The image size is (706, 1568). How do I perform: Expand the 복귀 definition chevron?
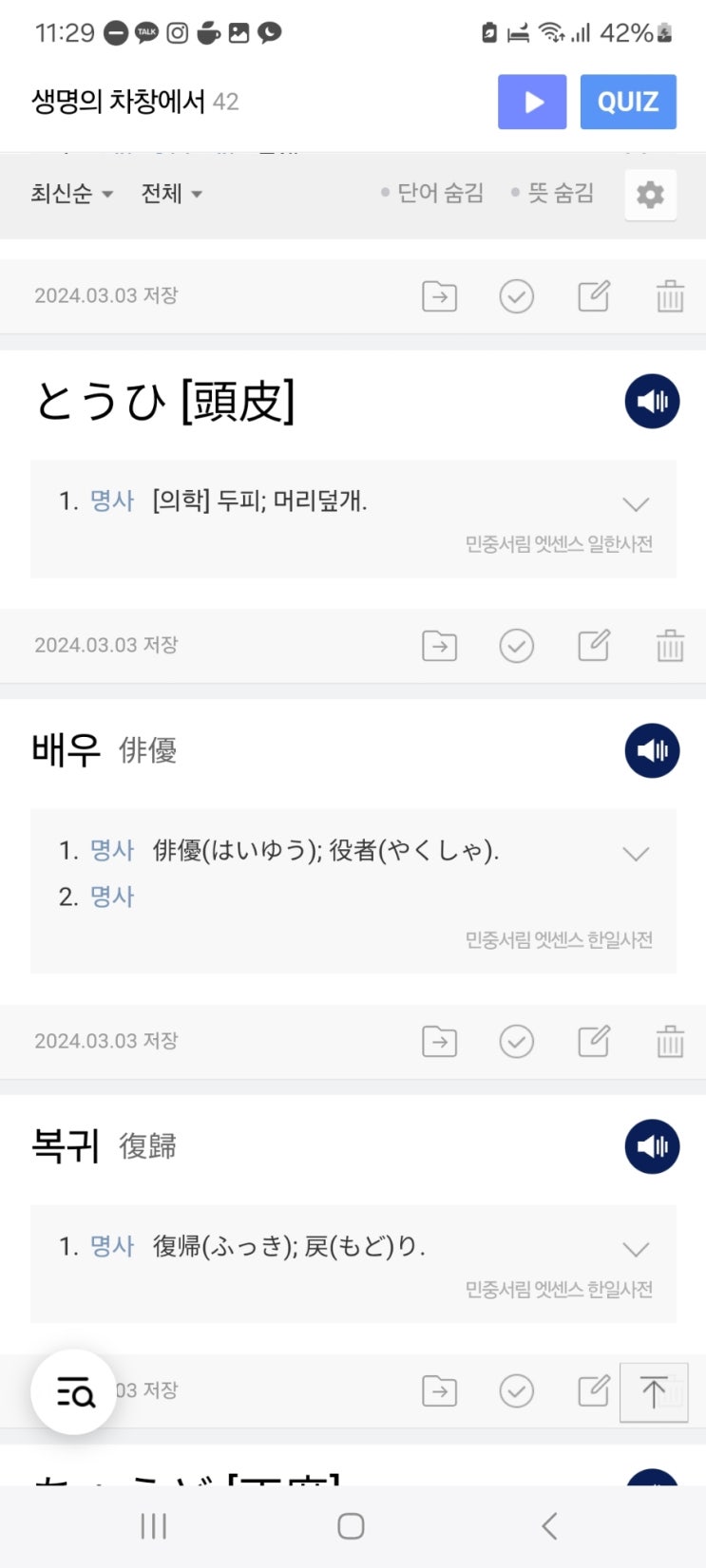pyautogui.click(x=636, y=1249)
